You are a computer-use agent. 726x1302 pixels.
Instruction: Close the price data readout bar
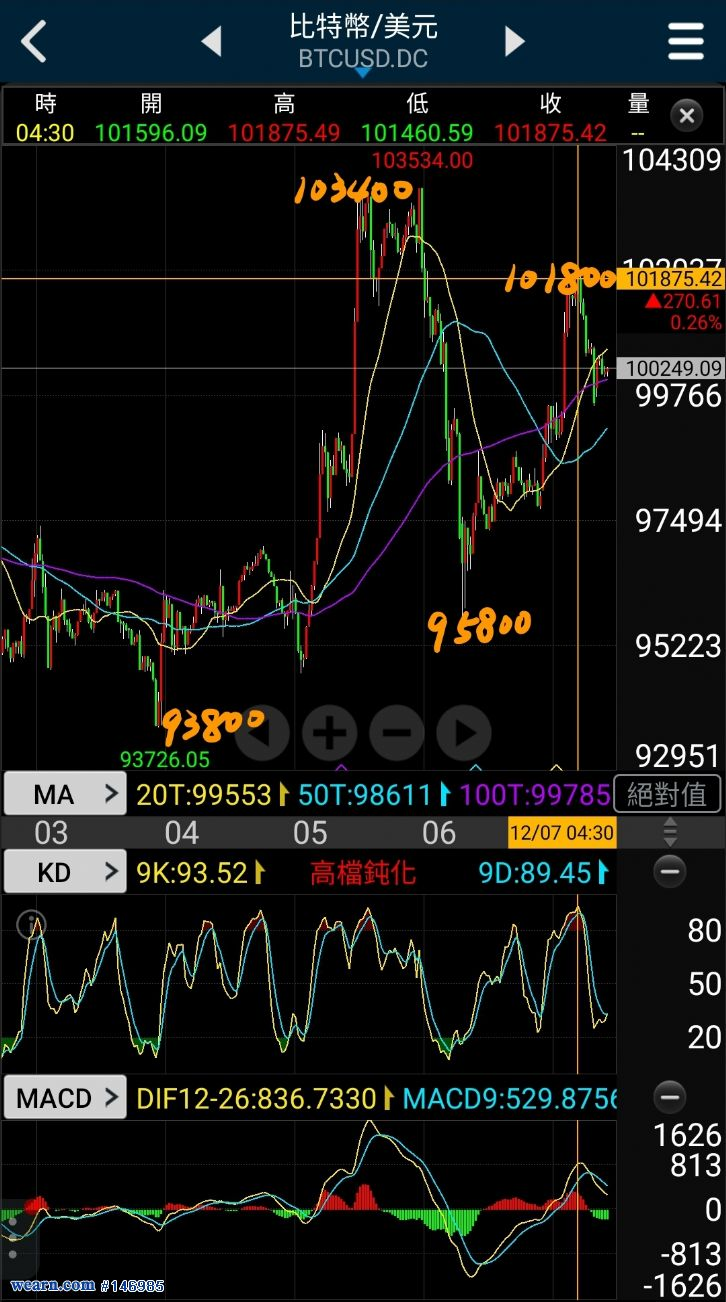tap(686, 117)
